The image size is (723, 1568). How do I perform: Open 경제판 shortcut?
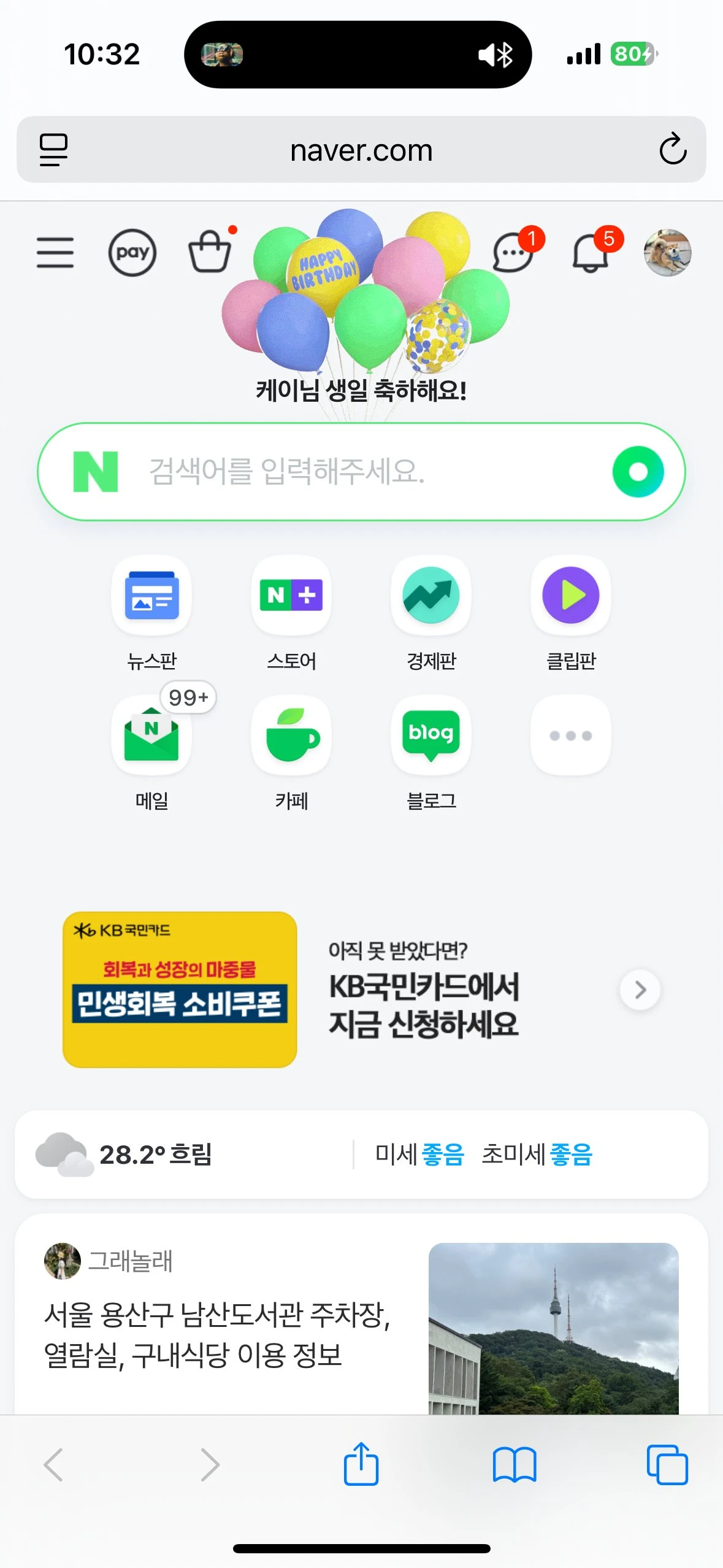tap(431, 595)
